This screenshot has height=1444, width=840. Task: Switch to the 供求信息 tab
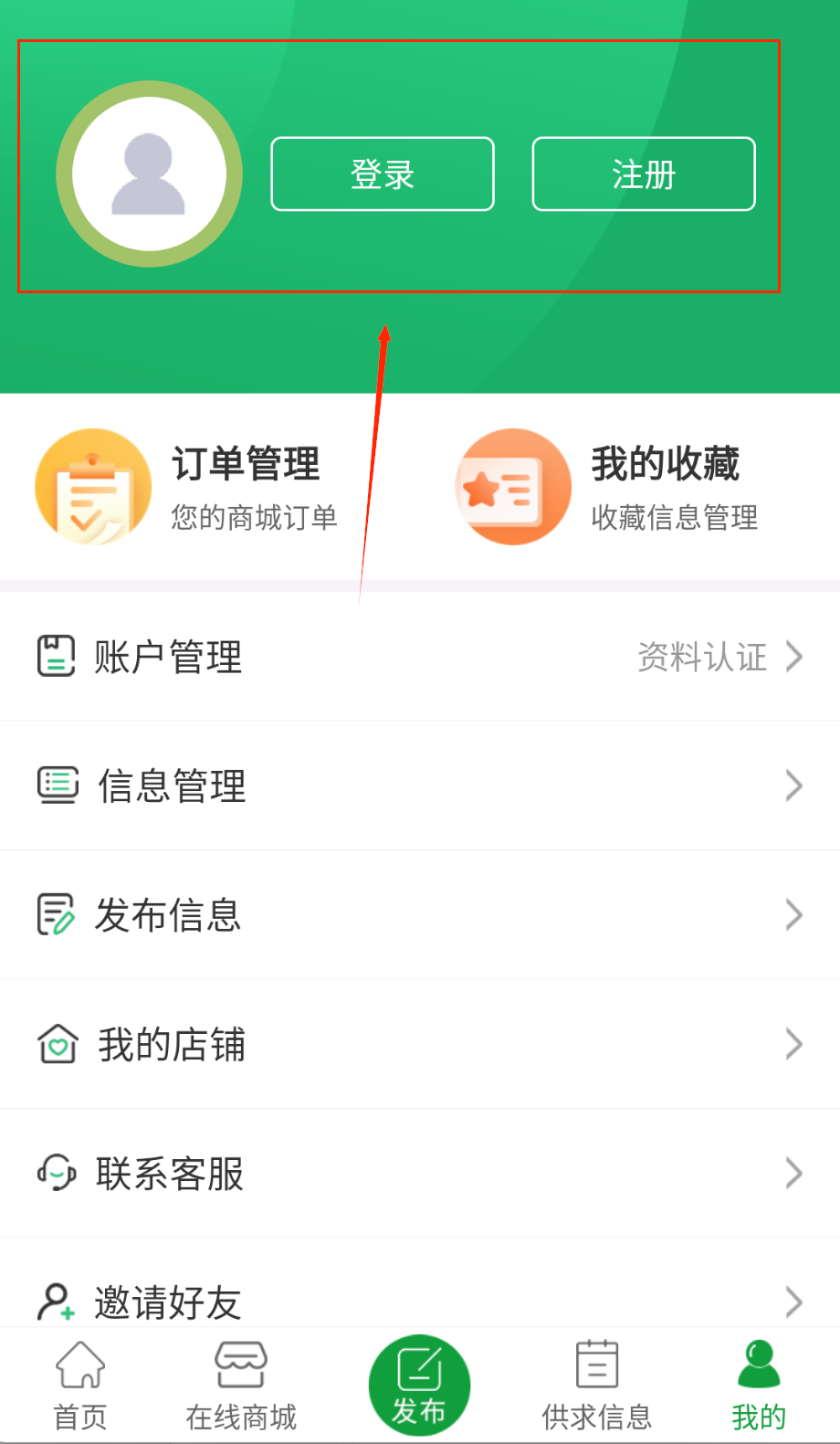(x=597, y=1385)
